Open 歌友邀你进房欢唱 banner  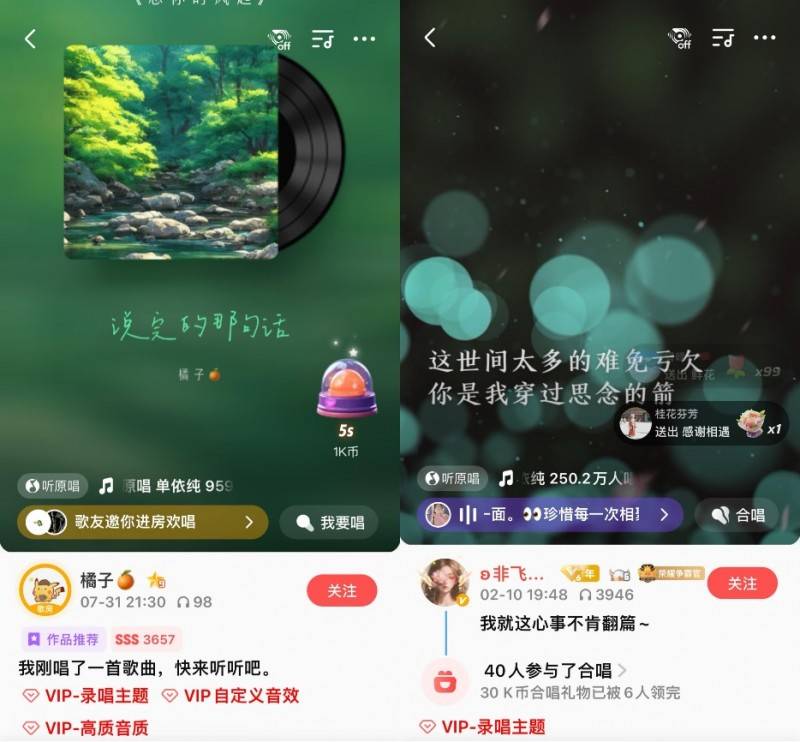coord(142,522)
